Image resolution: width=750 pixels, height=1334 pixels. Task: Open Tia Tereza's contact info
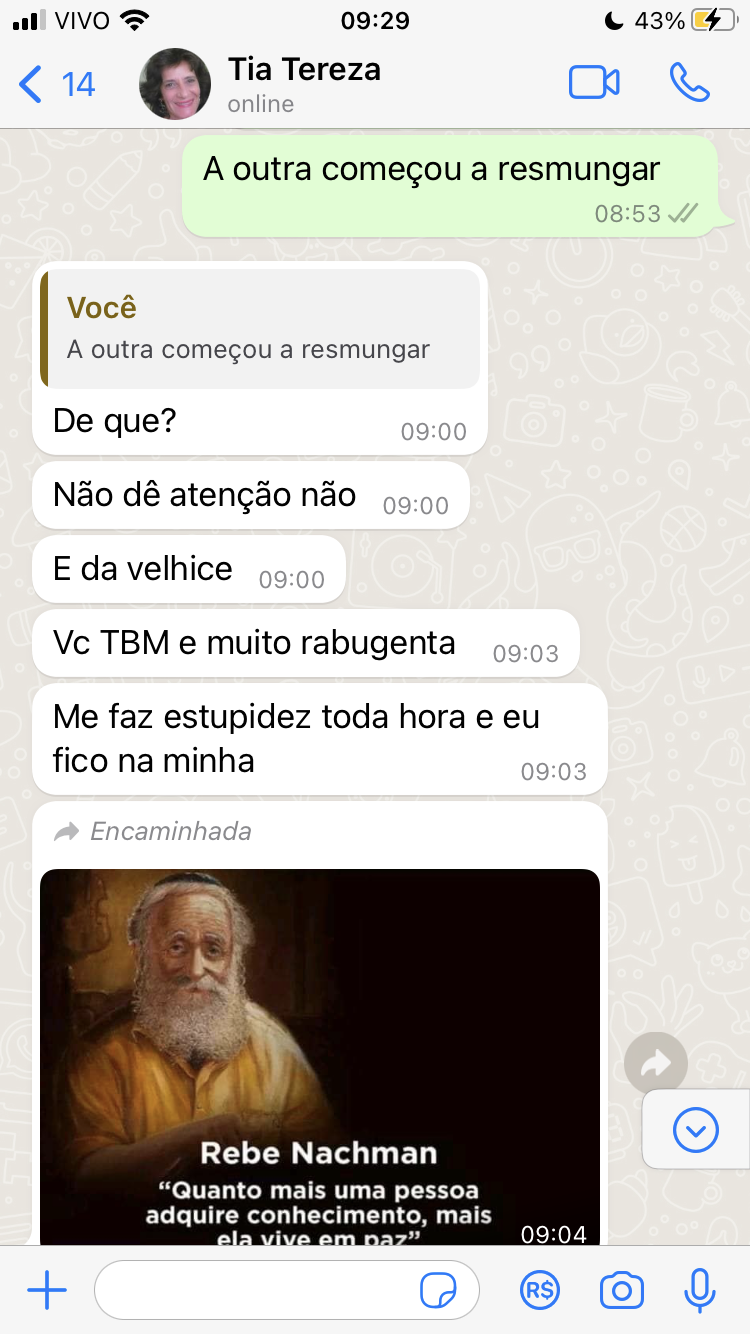point(303,84)
